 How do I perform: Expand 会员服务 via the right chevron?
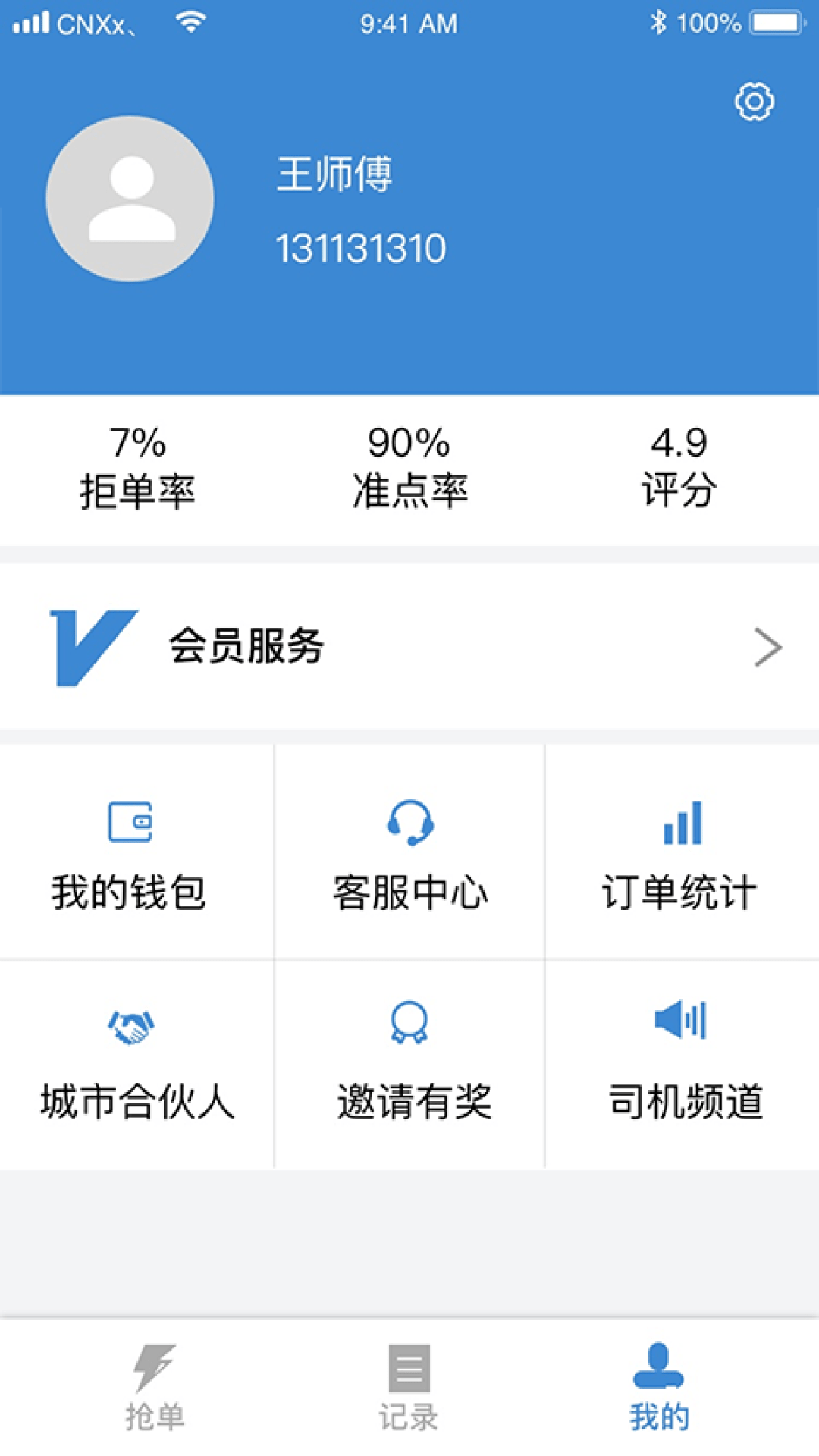(768, 647)
